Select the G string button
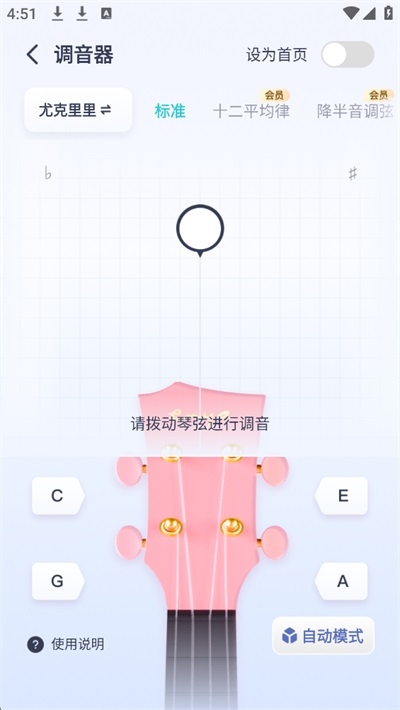This screenshot has width=400, height=710. click(x=58, y=581)
